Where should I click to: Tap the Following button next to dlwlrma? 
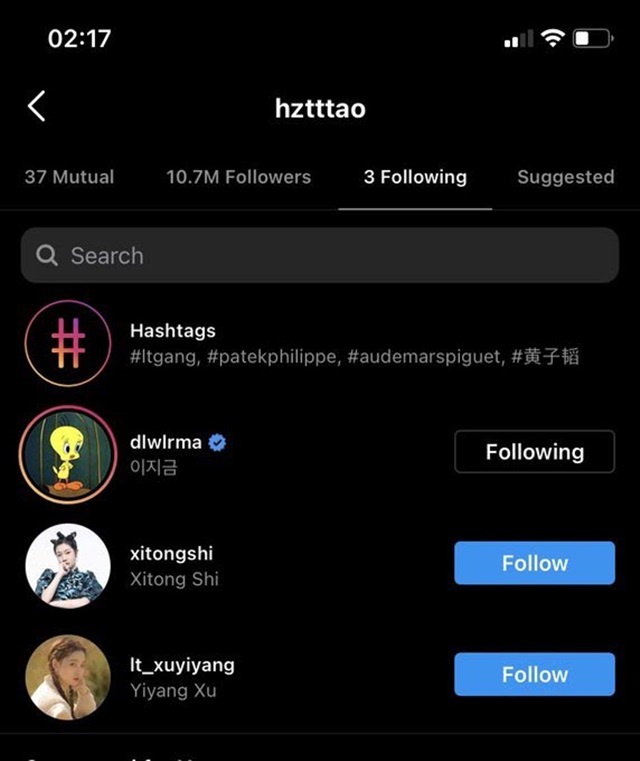click(534, 452)
